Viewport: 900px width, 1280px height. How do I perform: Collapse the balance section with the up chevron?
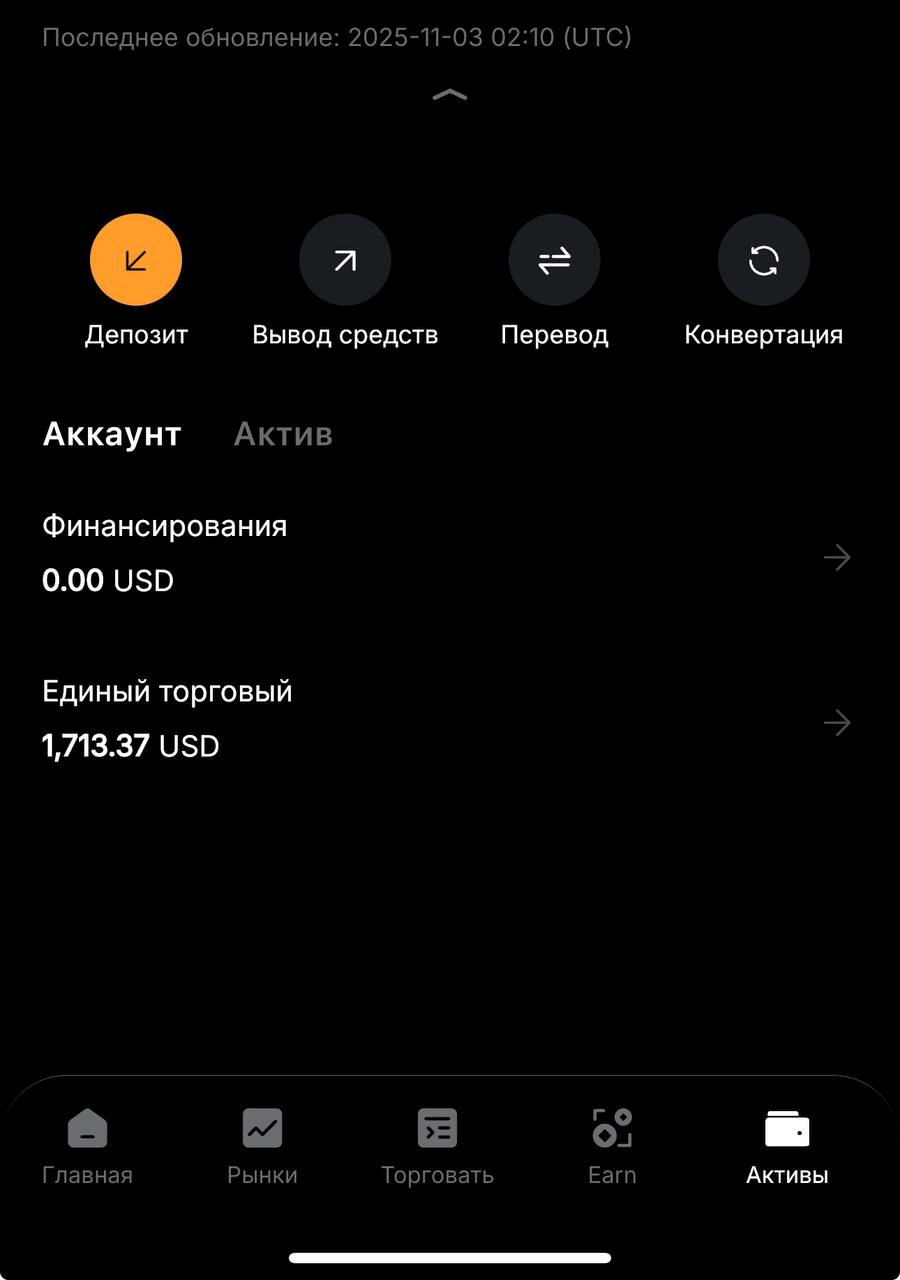click(450, 95)
